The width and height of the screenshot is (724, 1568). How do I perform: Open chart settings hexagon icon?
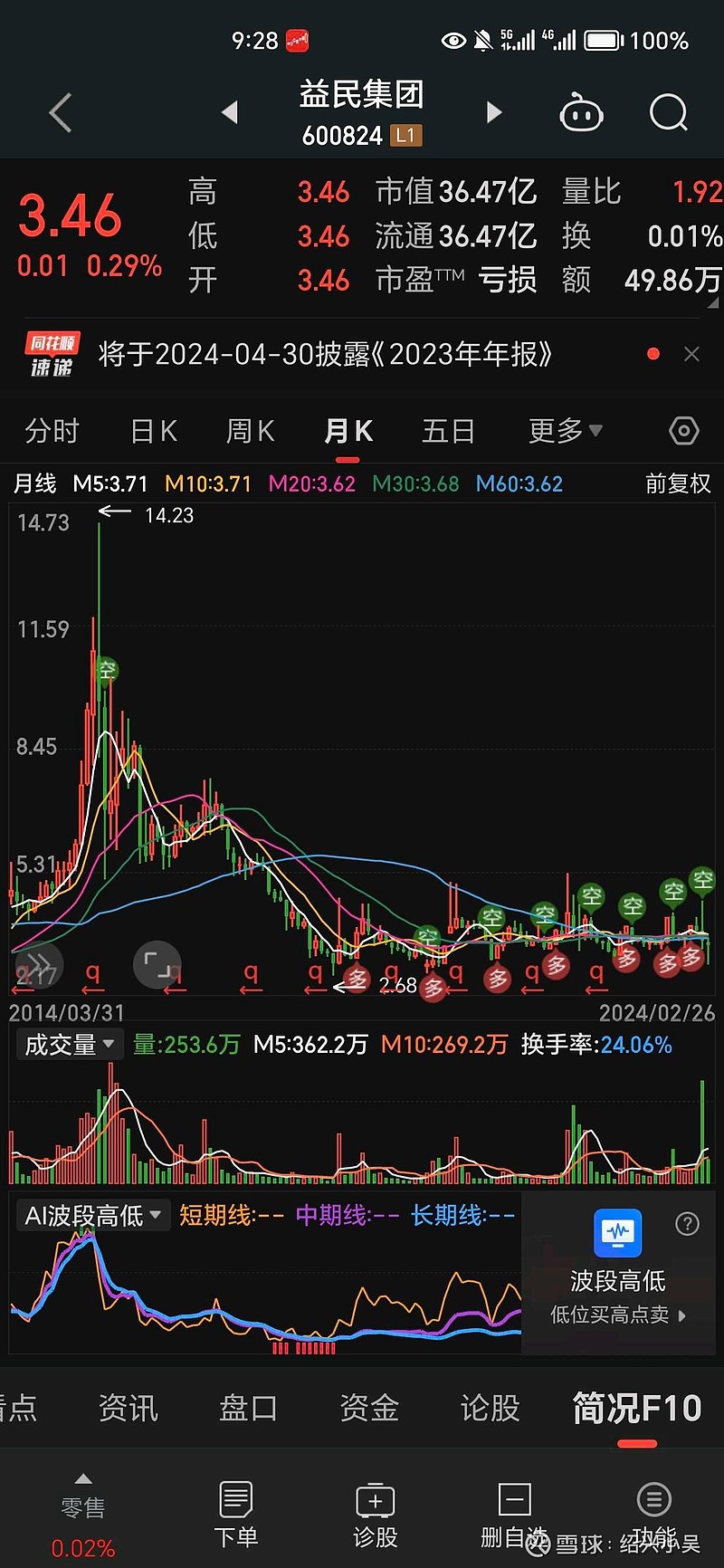click(x=683, y=431)
